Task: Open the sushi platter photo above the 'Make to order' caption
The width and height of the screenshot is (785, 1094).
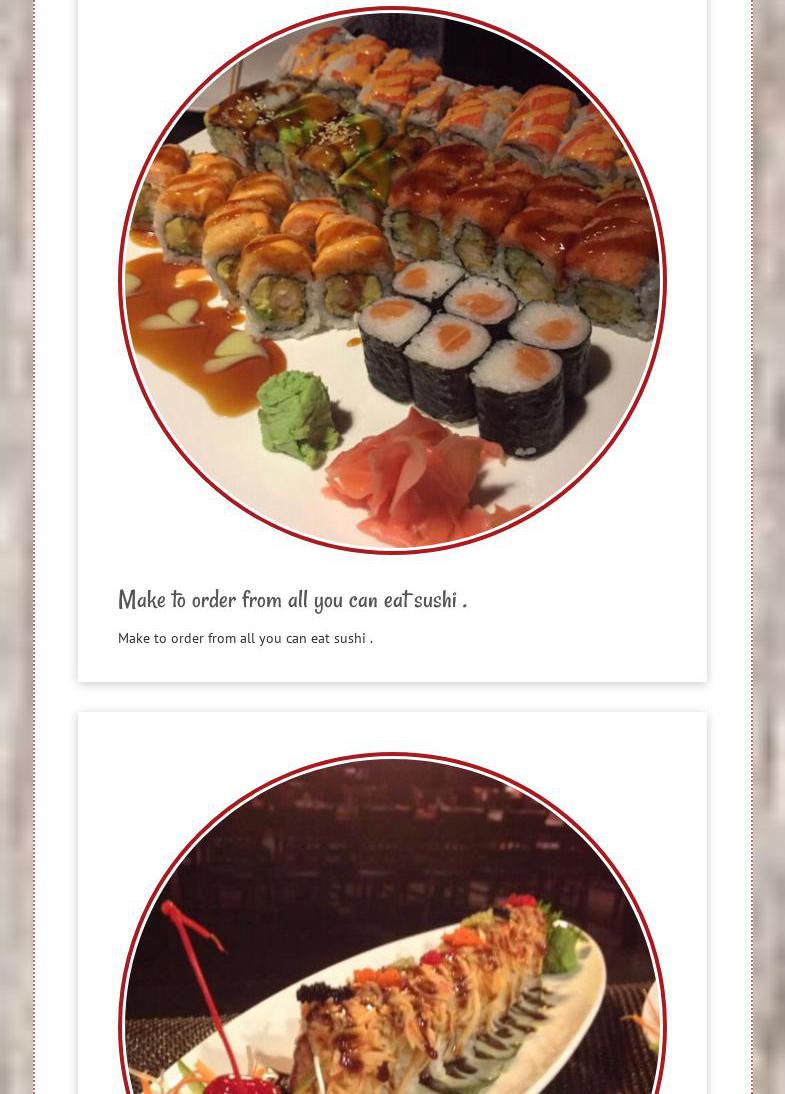Action: (392, 280)
